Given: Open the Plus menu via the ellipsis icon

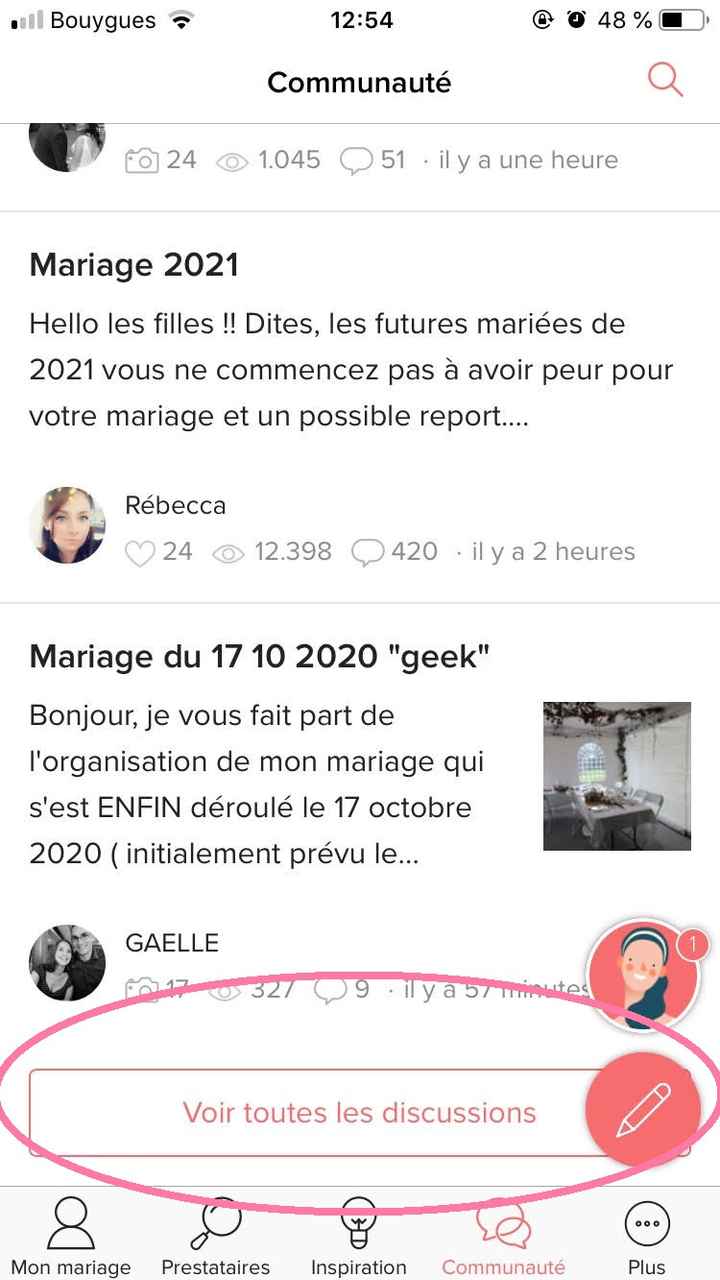Looking at the screenshot, I should point(646,1222).
